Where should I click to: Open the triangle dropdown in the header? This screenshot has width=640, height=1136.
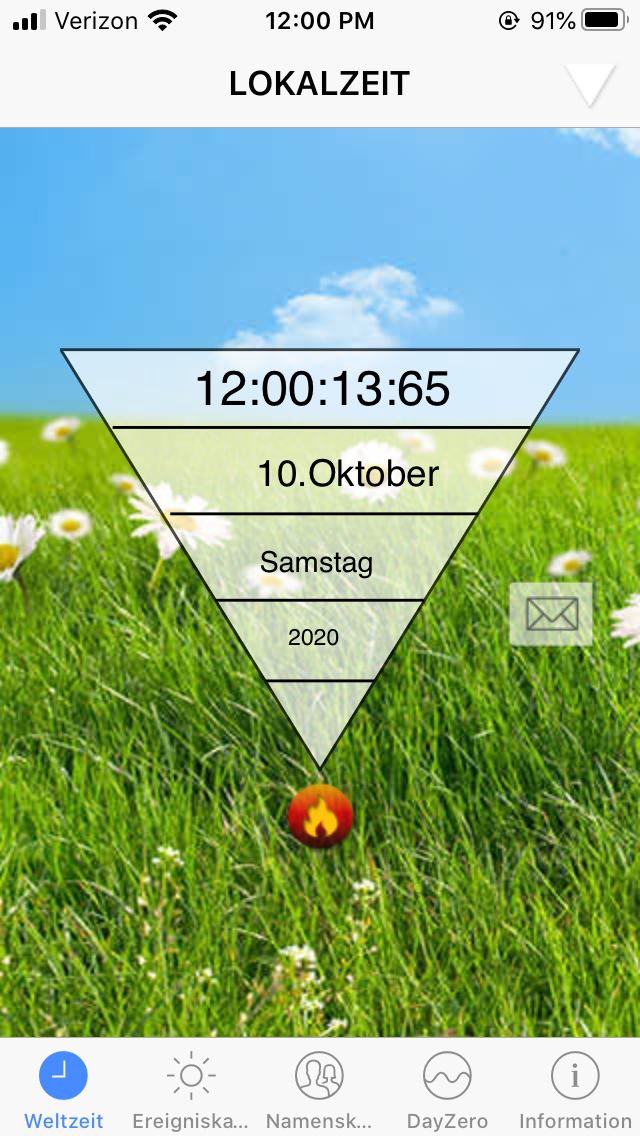589,84
